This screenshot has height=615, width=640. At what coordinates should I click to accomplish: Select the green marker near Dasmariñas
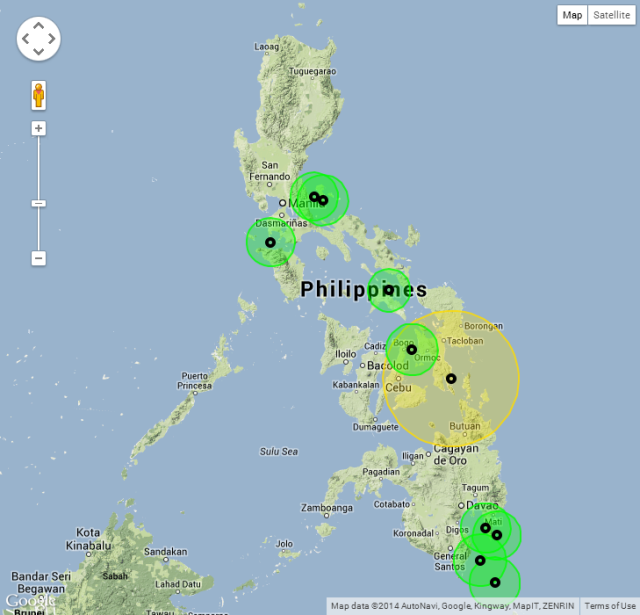pos(270,242)
